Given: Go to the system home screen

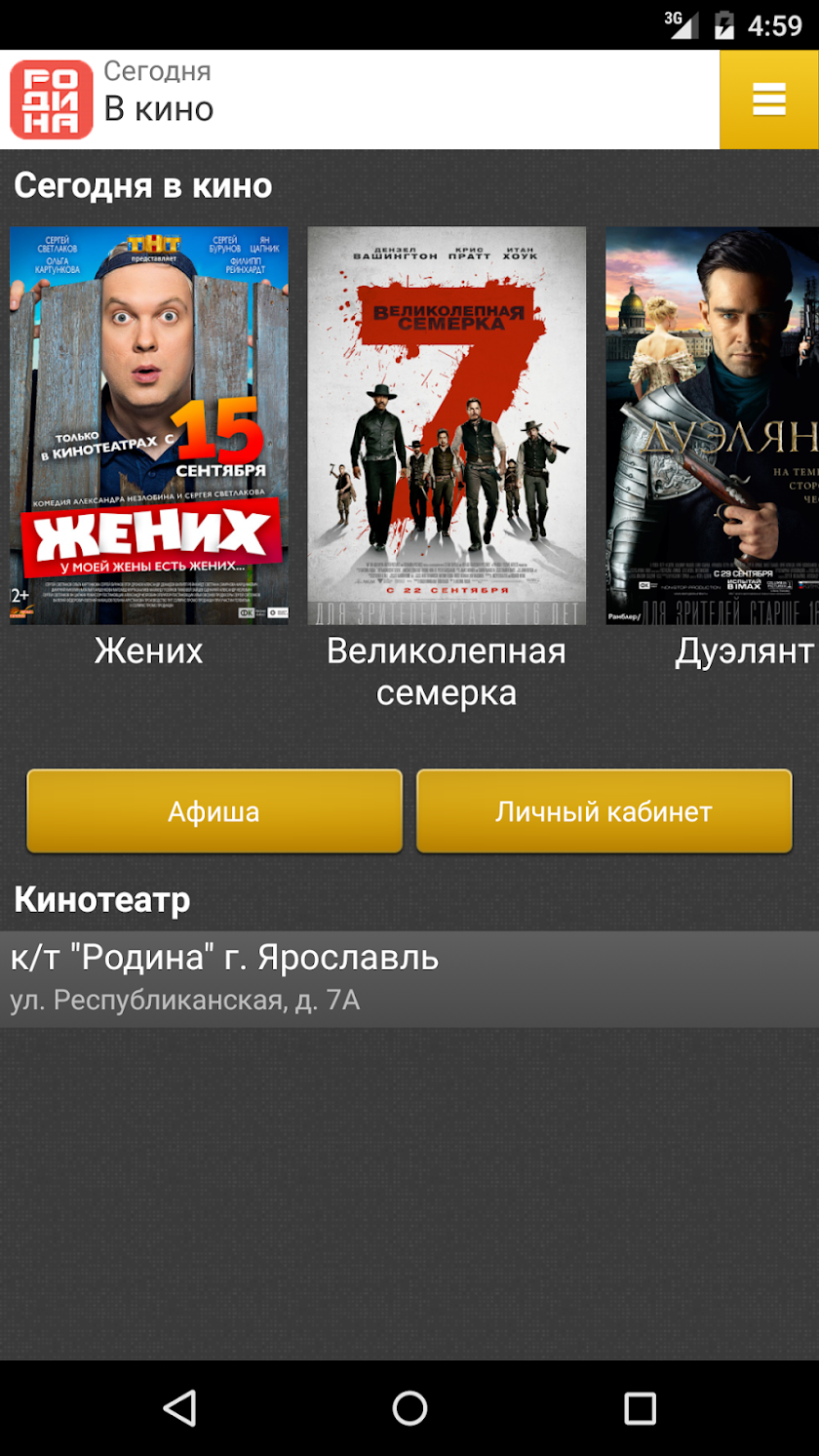Looking at the screenshot, I should point(409,1408).
